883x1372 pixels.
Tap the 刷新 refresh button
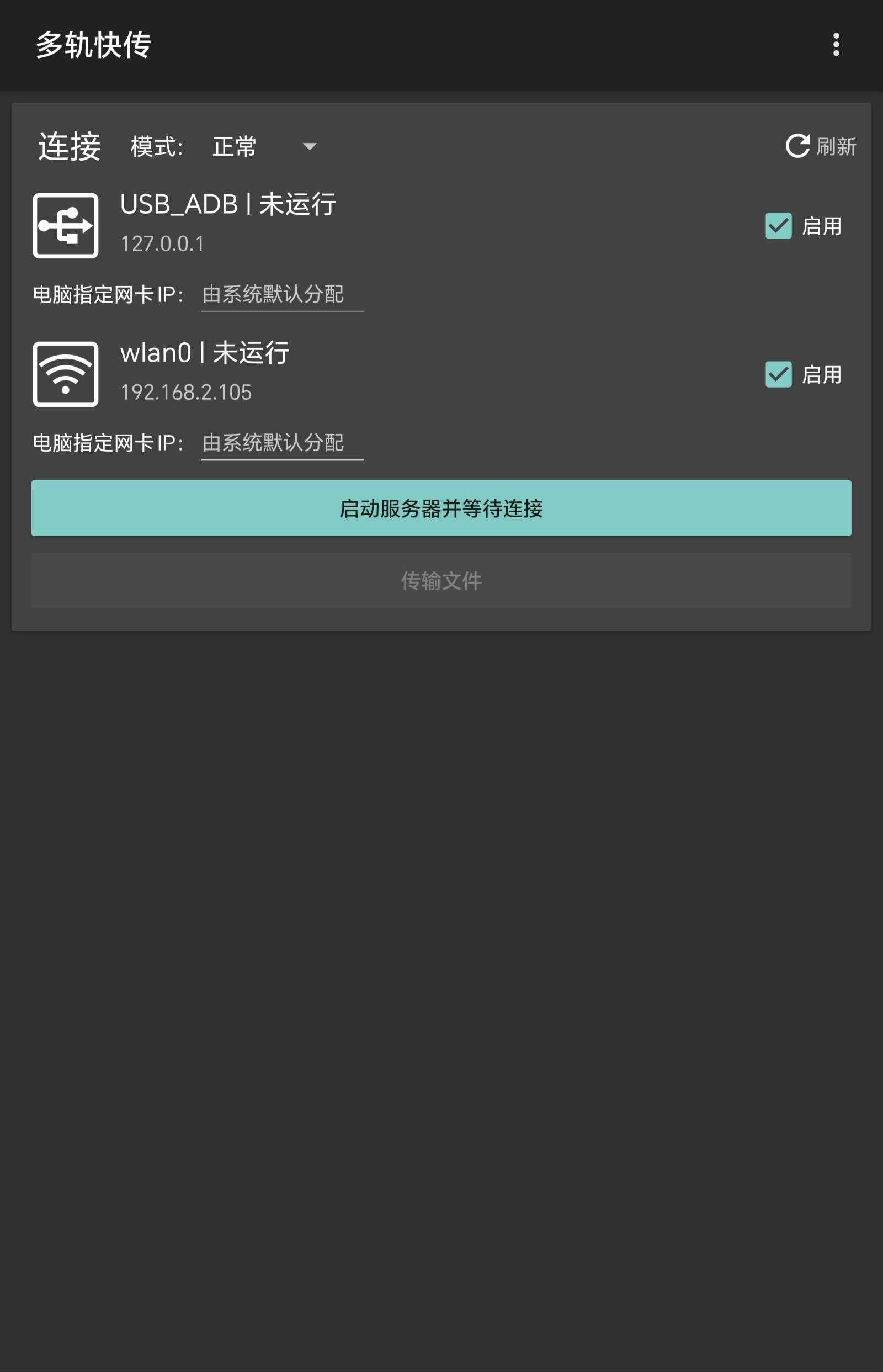click(820, 146)
